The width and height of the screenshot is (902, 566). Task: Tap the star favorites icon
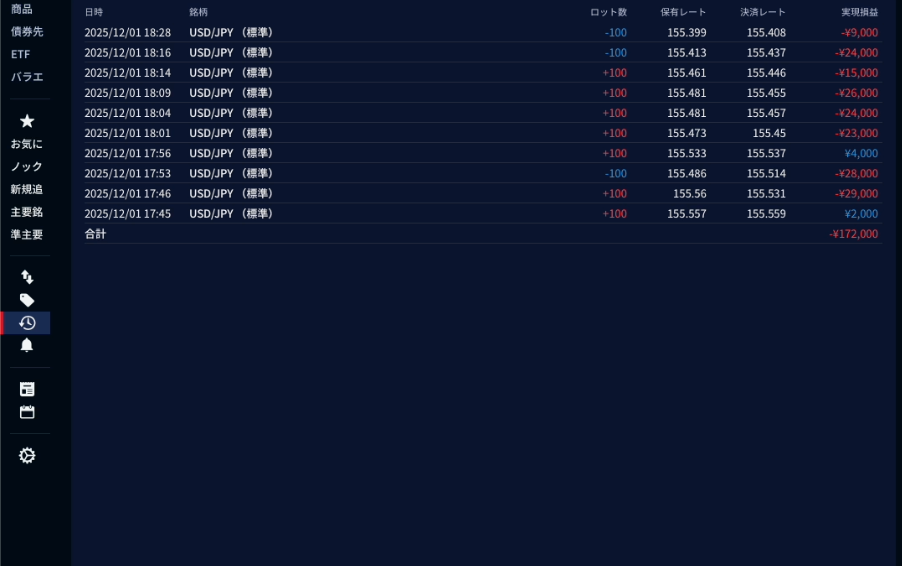tap(27, 121)
